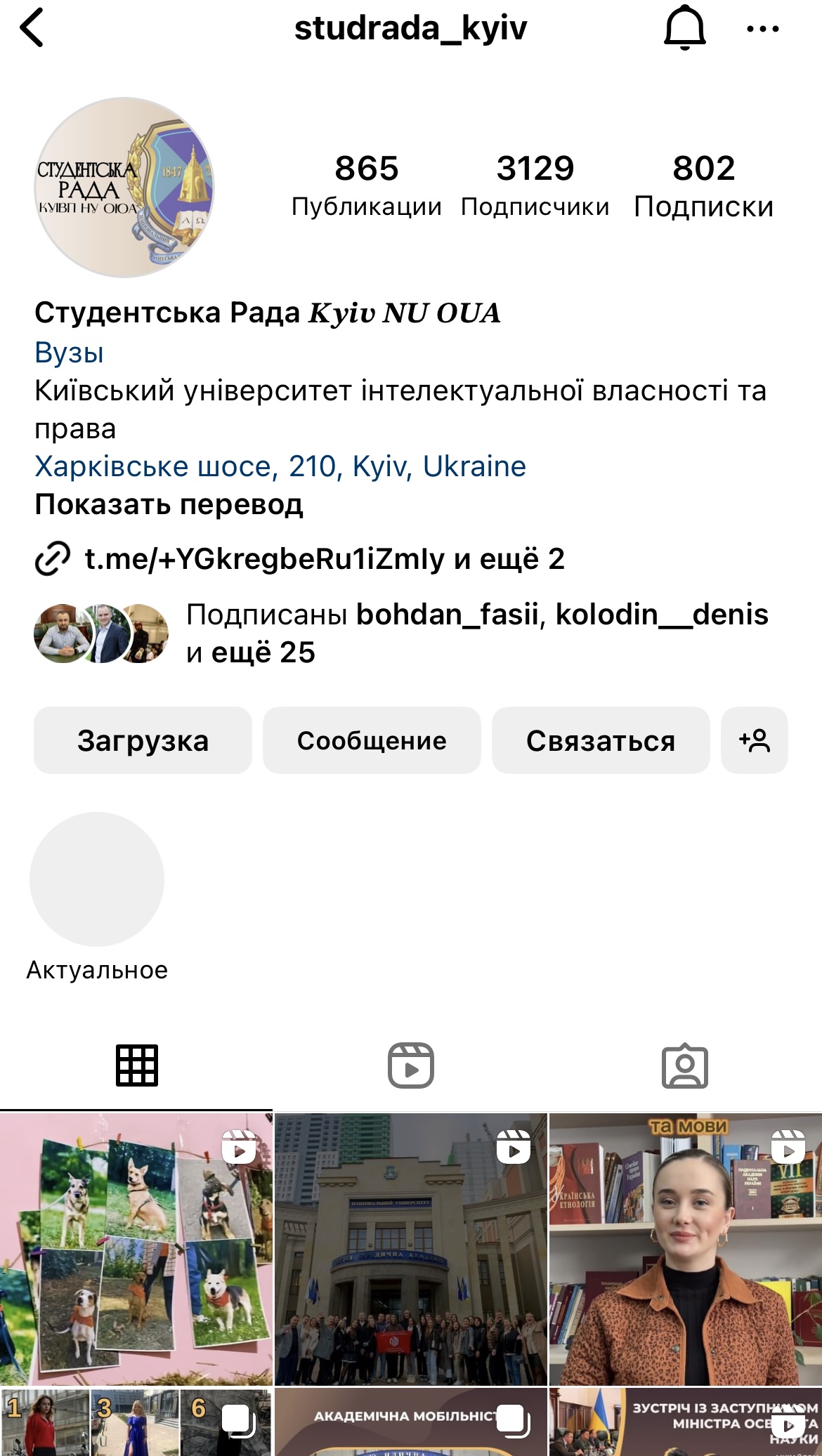Open the list of 802 Подписки
This screenshot has width=822, height=1456.
point(703,185)
